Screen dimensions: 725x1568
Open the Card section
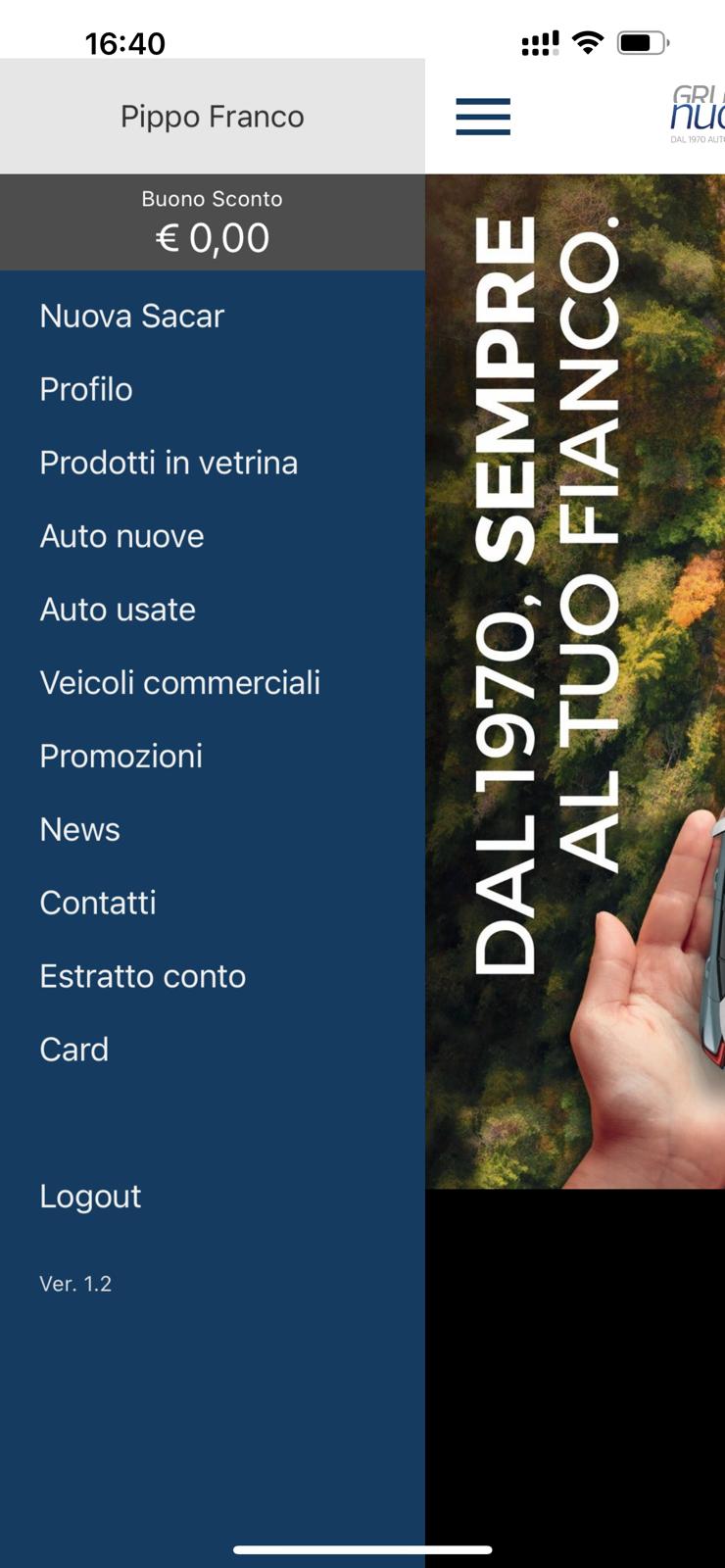(x=74, y=1050)
